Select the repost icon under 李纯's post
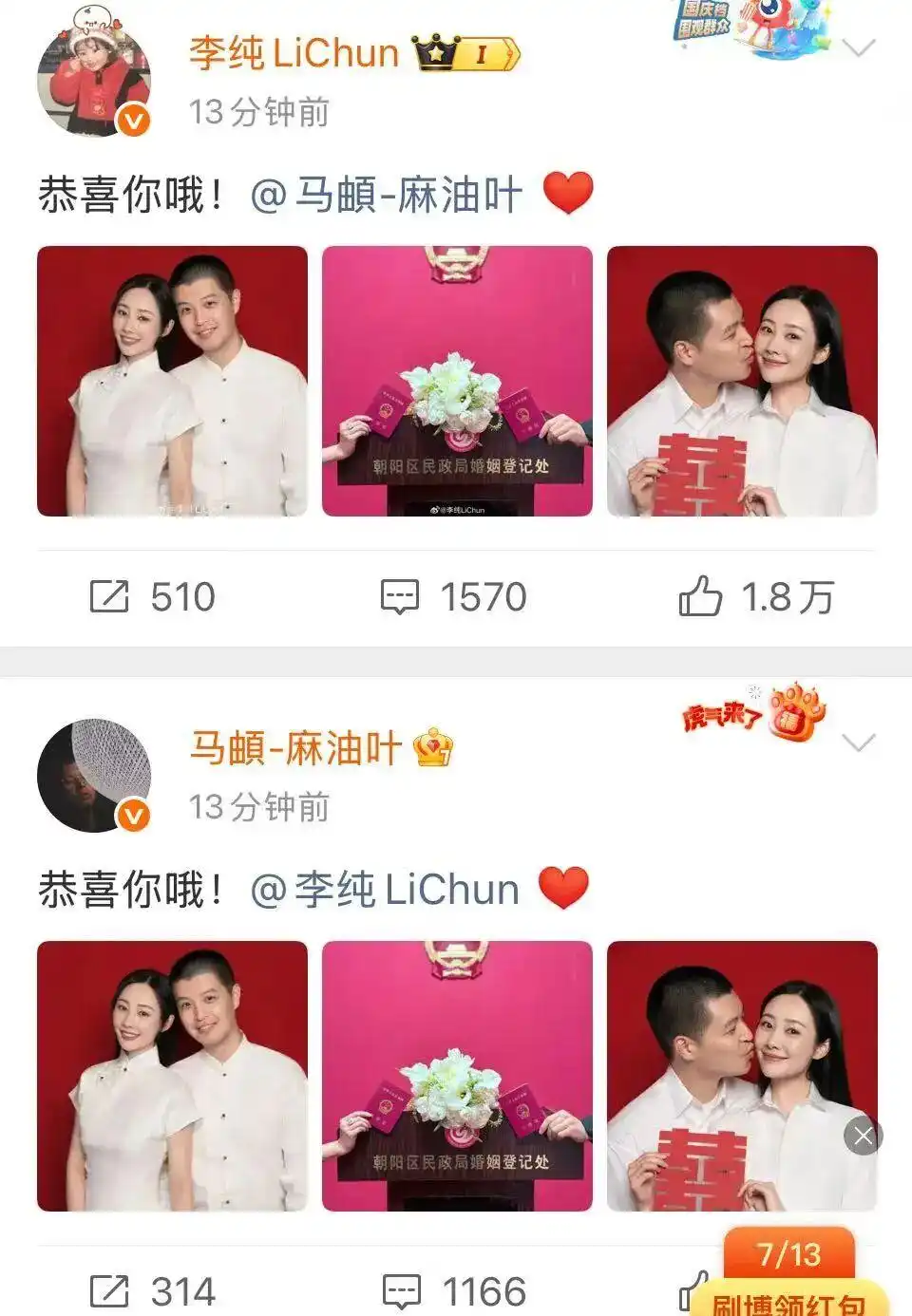Viewport: 912px width, 1316px height. coord(114,596)
